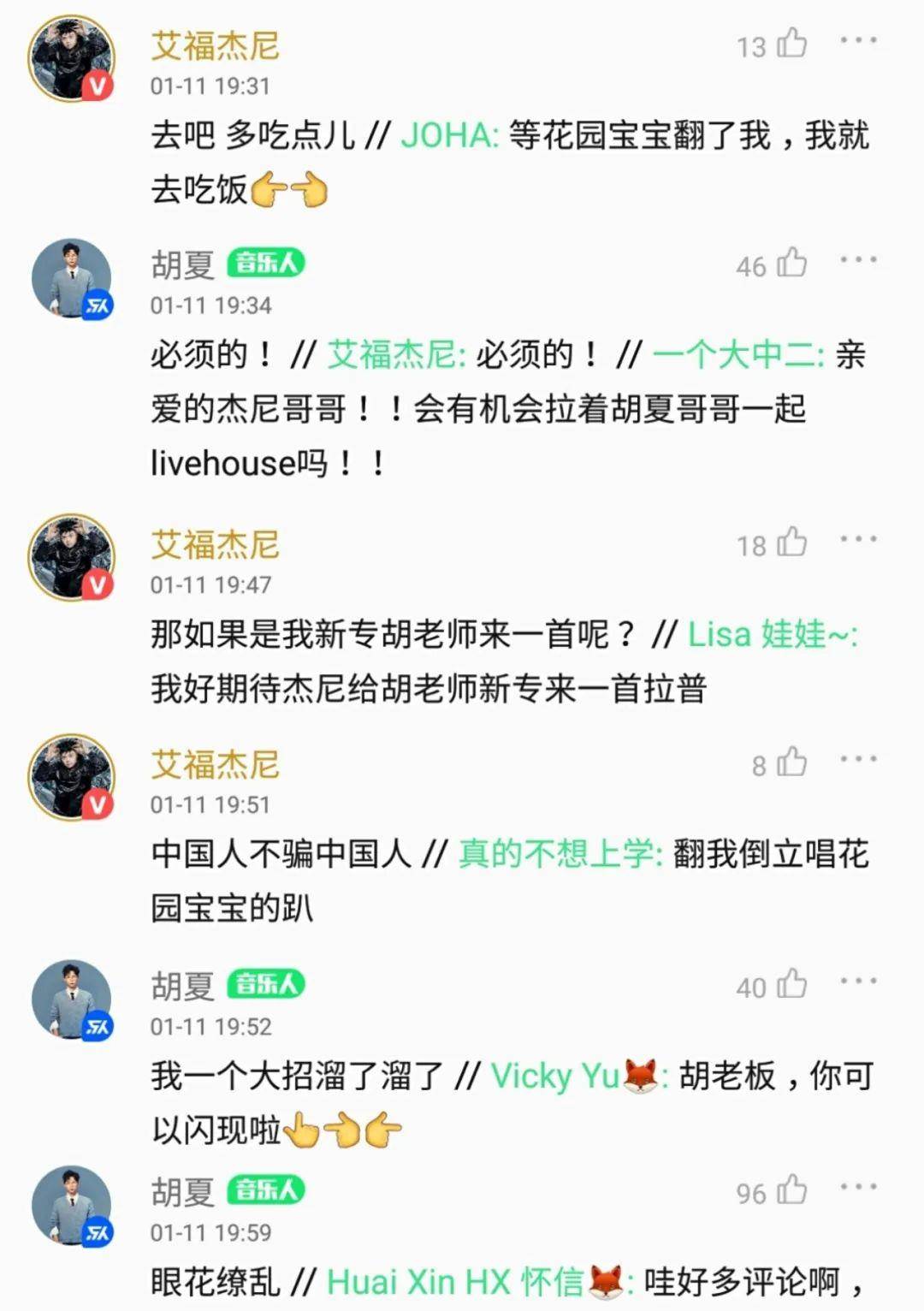This screenshot has width=924, height=1311.
Task: Open 胡夏's avatar on the 19:34 comment
Action: tap(71, 278)
